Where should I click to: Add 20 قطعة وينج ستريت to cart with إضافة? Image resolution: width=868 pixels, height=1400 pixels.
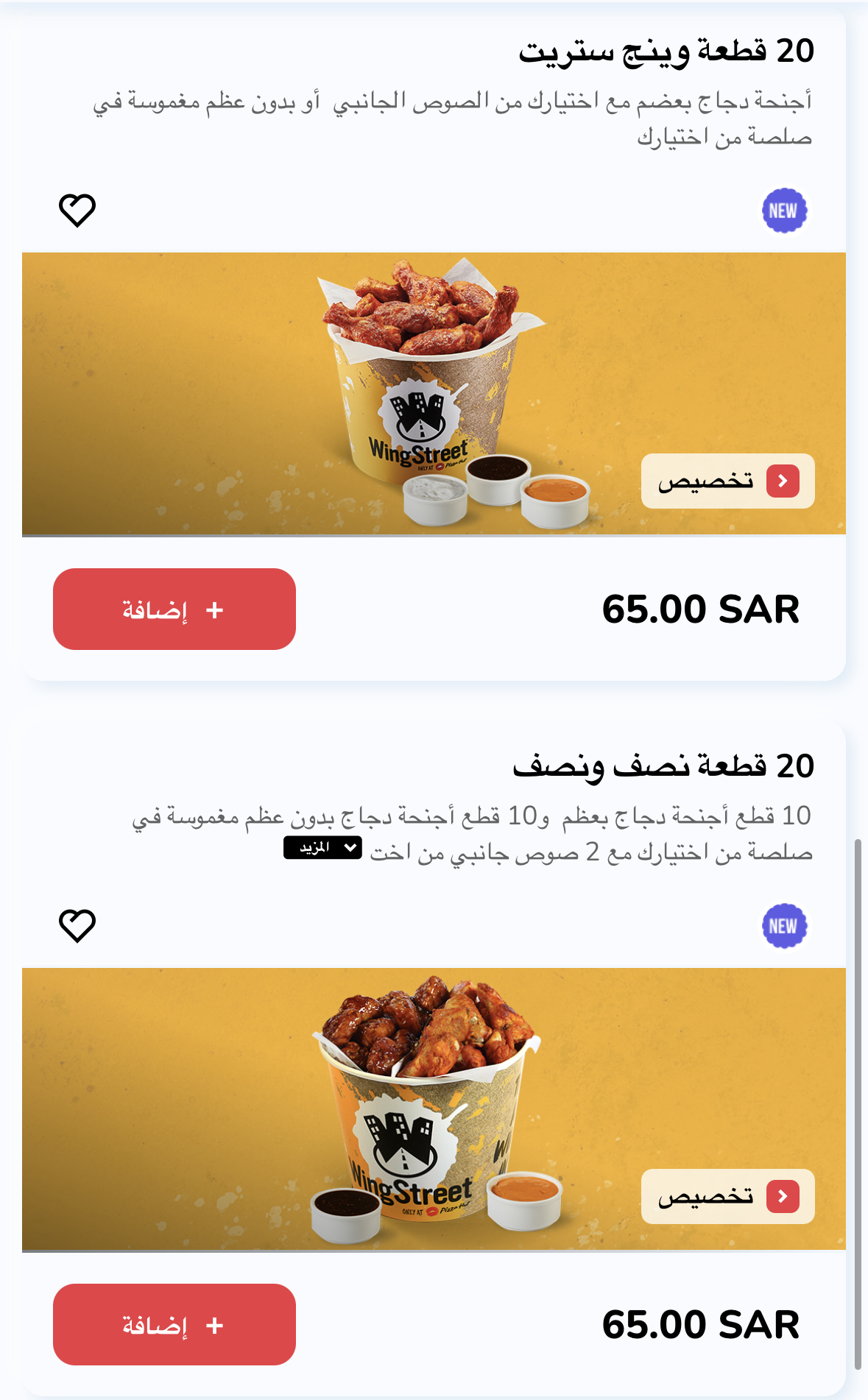click(174, 609)
